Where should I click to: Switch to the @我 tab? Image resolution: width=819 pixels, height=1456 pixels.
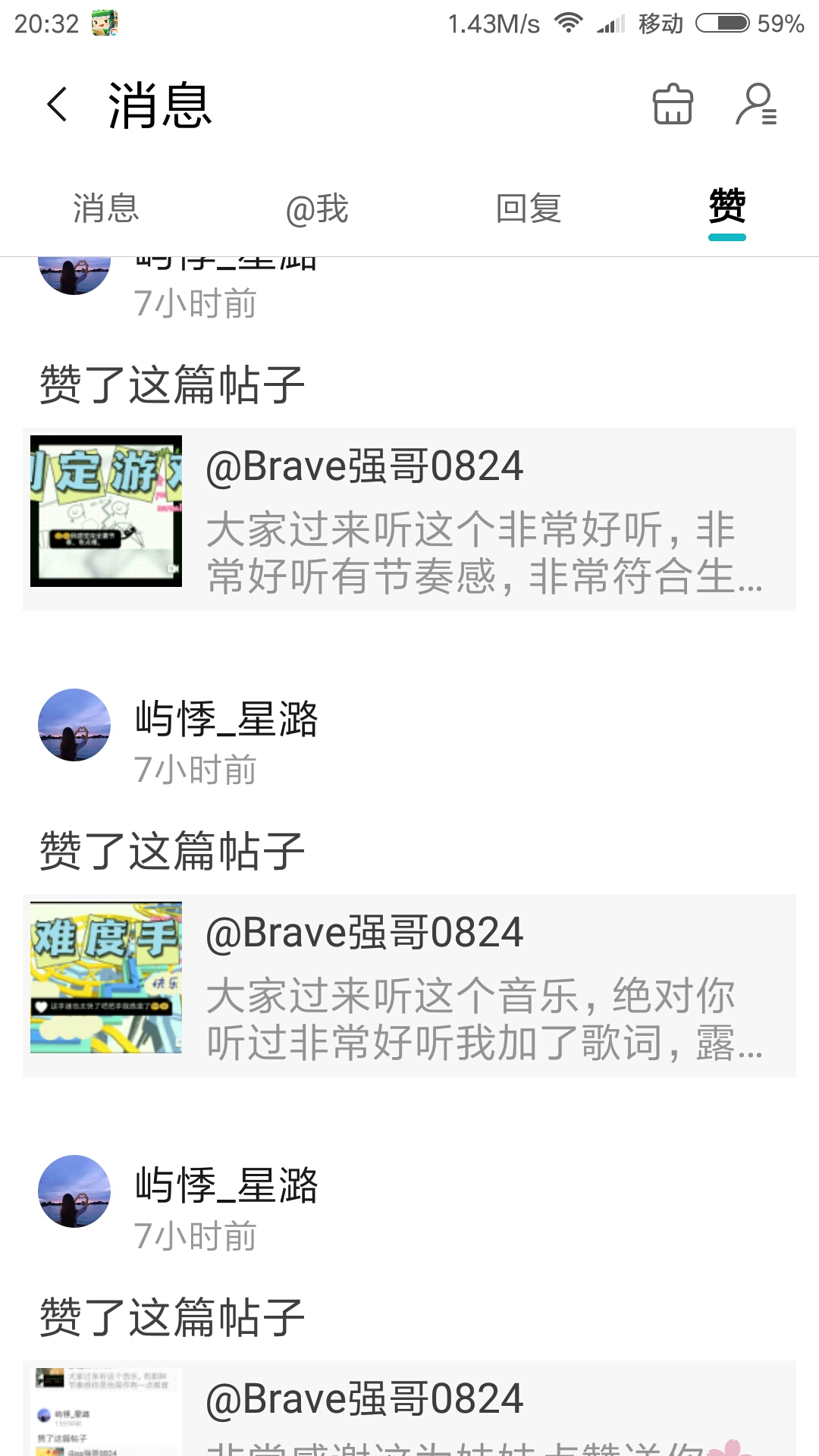[317, 209]
